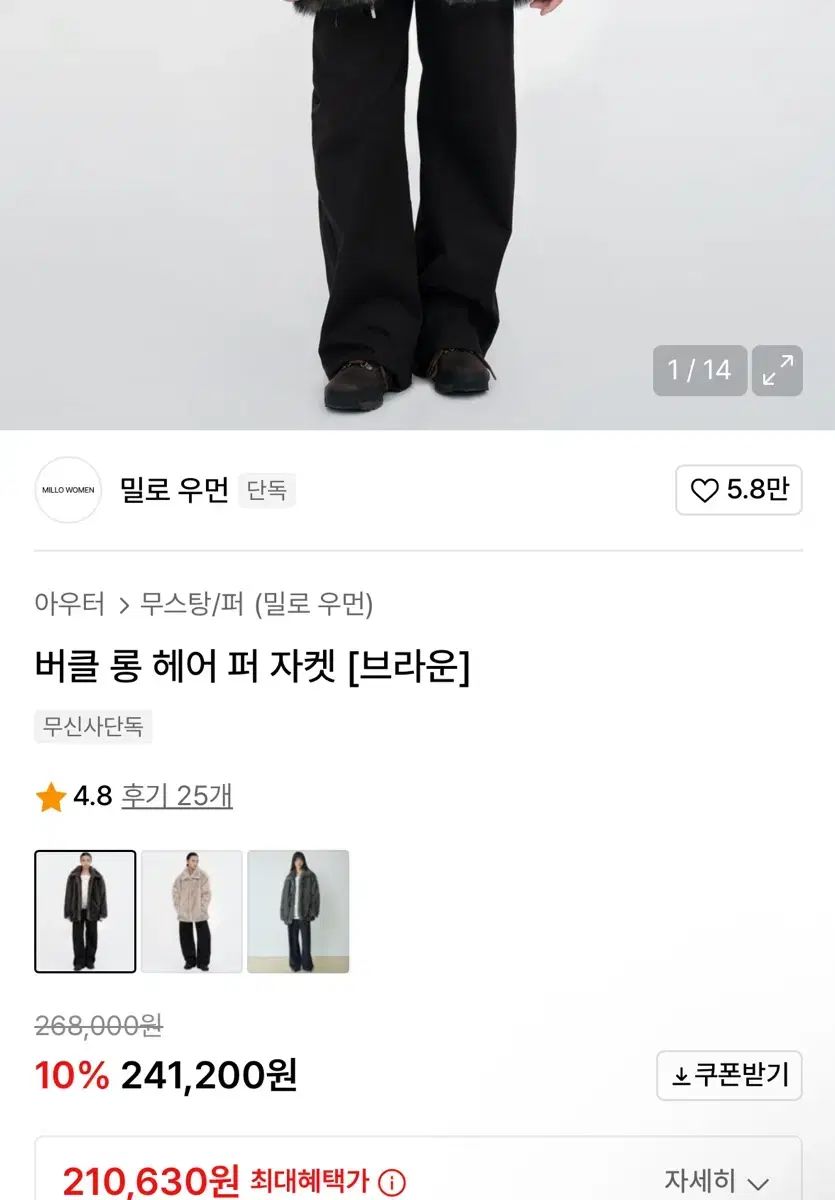
Task: Tap 쿠폰받기 to download the coupon
Action: click(x=729, y=1075)
